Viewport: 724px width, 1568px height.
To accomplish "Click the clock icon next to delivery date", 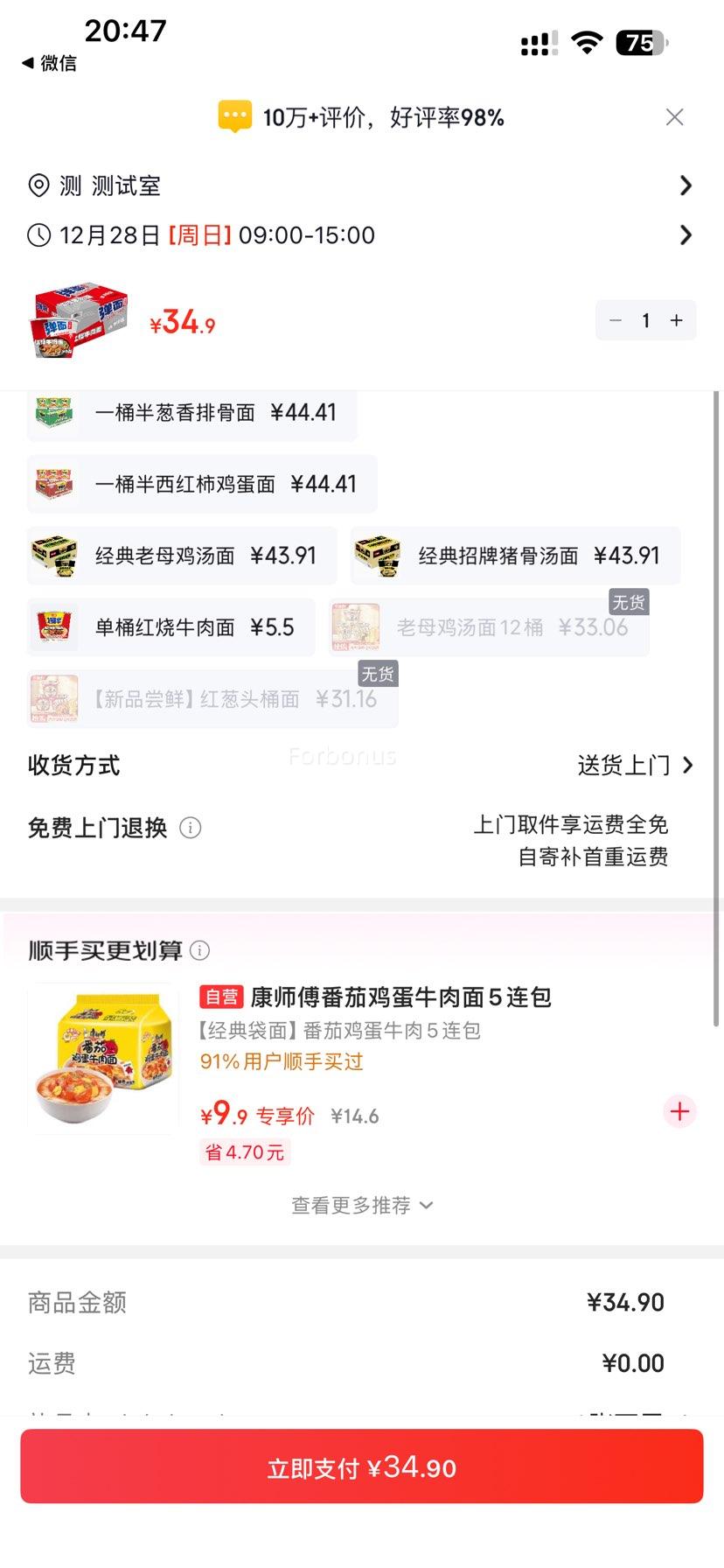I will (x=38, y=234).
